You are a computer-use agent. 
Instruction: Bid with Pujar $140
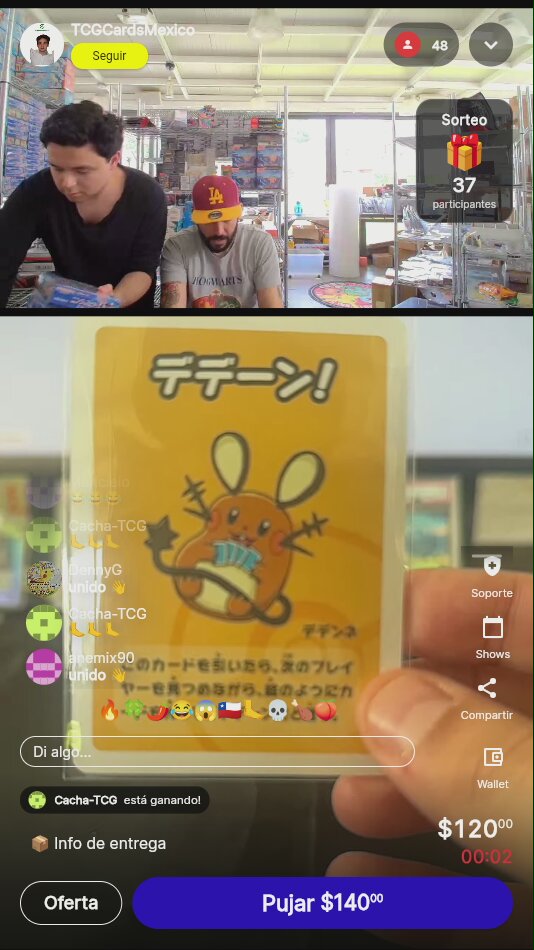322,903
